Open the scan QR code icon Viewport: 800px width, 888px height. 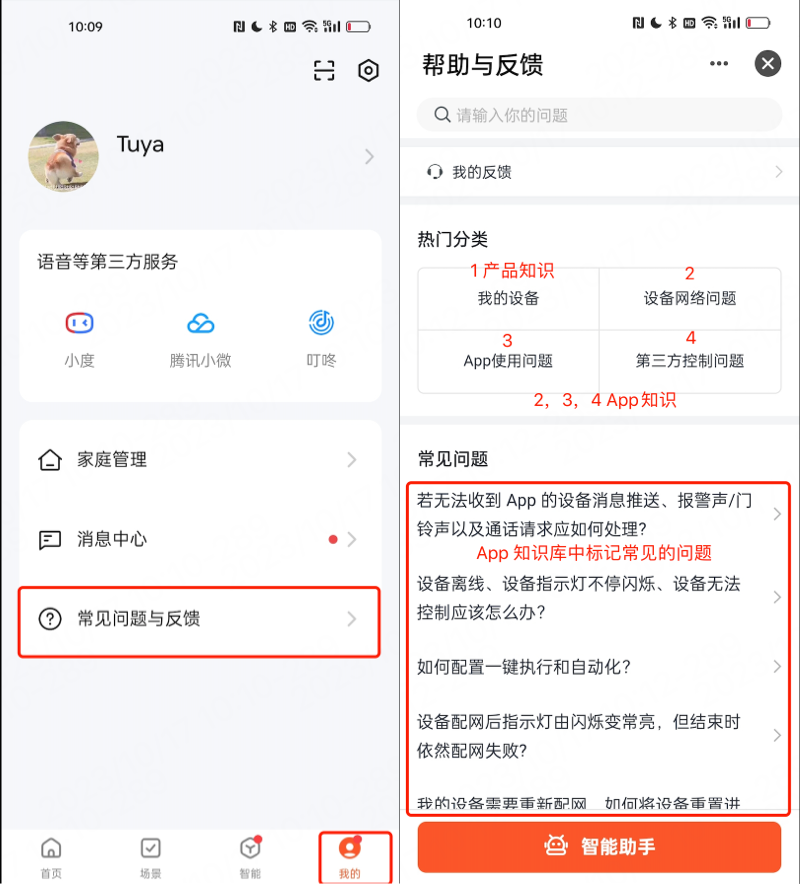[324, 71]
